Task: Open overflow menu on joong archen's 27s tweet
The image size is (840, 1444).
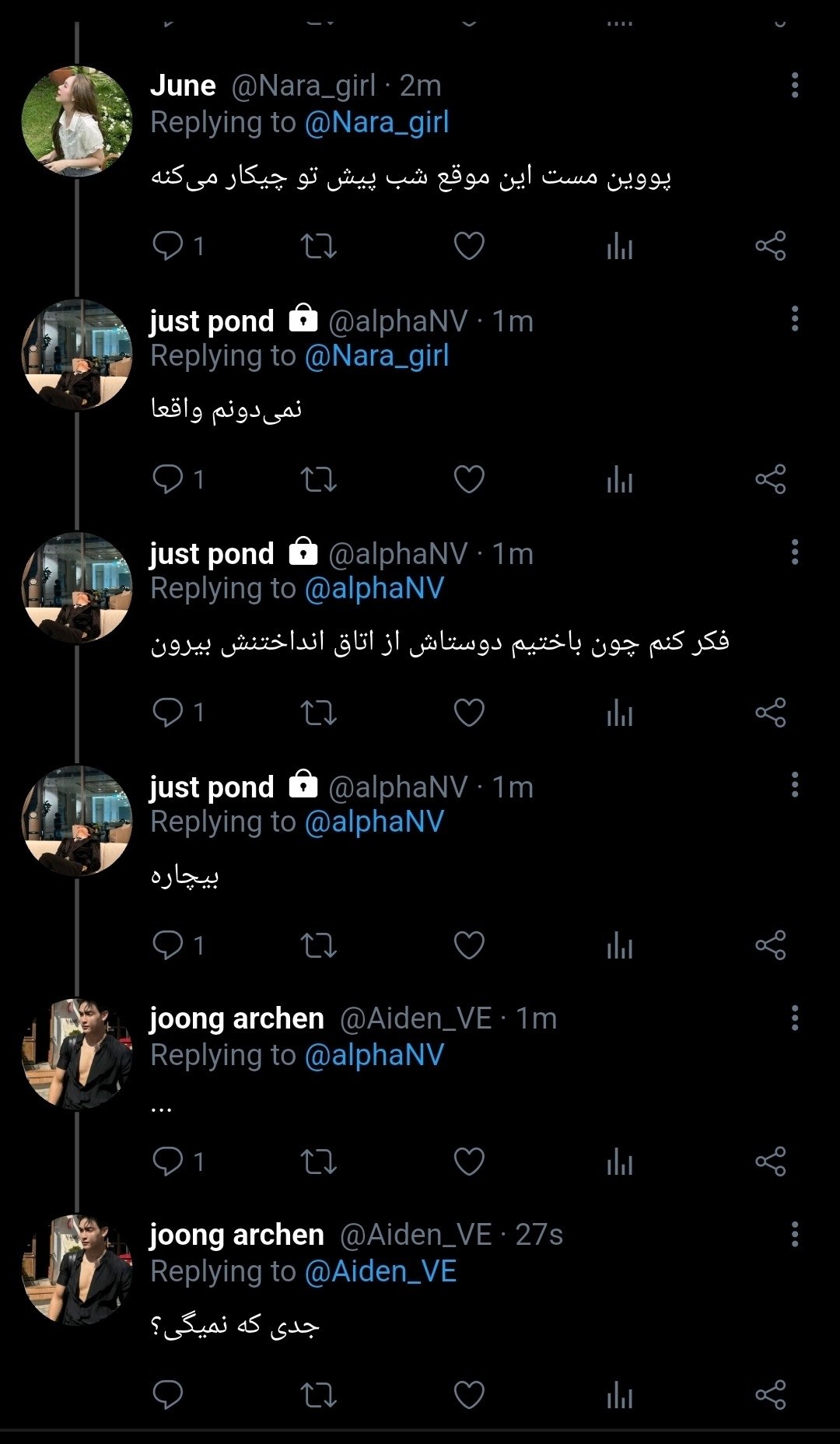Action: click(x=794, y=1235)
